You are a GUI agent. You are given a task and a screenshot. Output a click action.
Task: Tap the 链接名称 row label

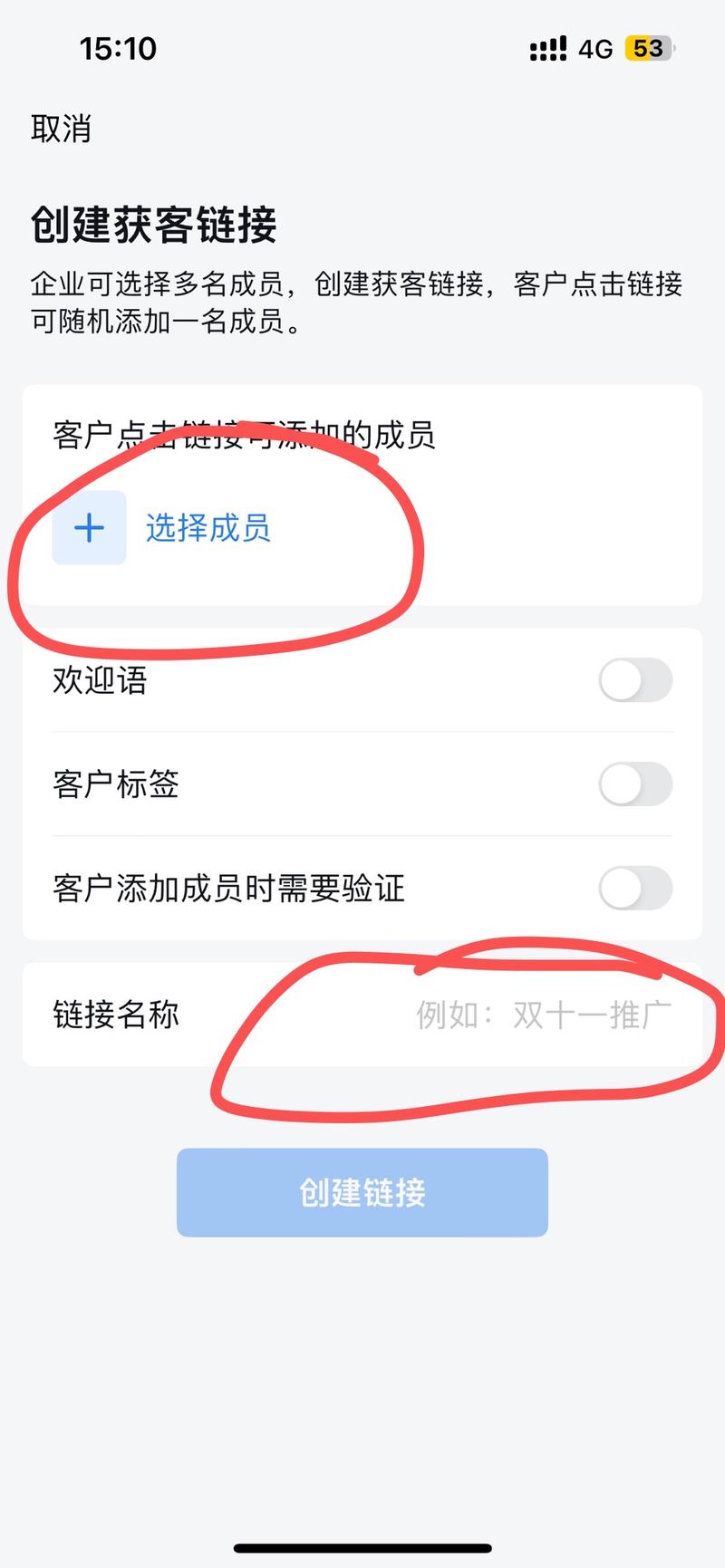[116, 1015]
